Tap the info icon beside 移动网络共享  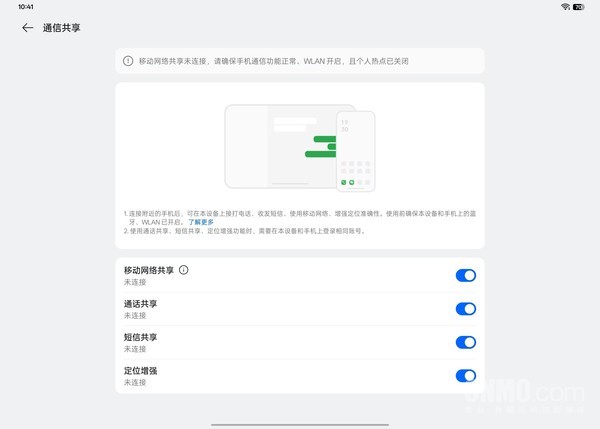click(184, 270)
